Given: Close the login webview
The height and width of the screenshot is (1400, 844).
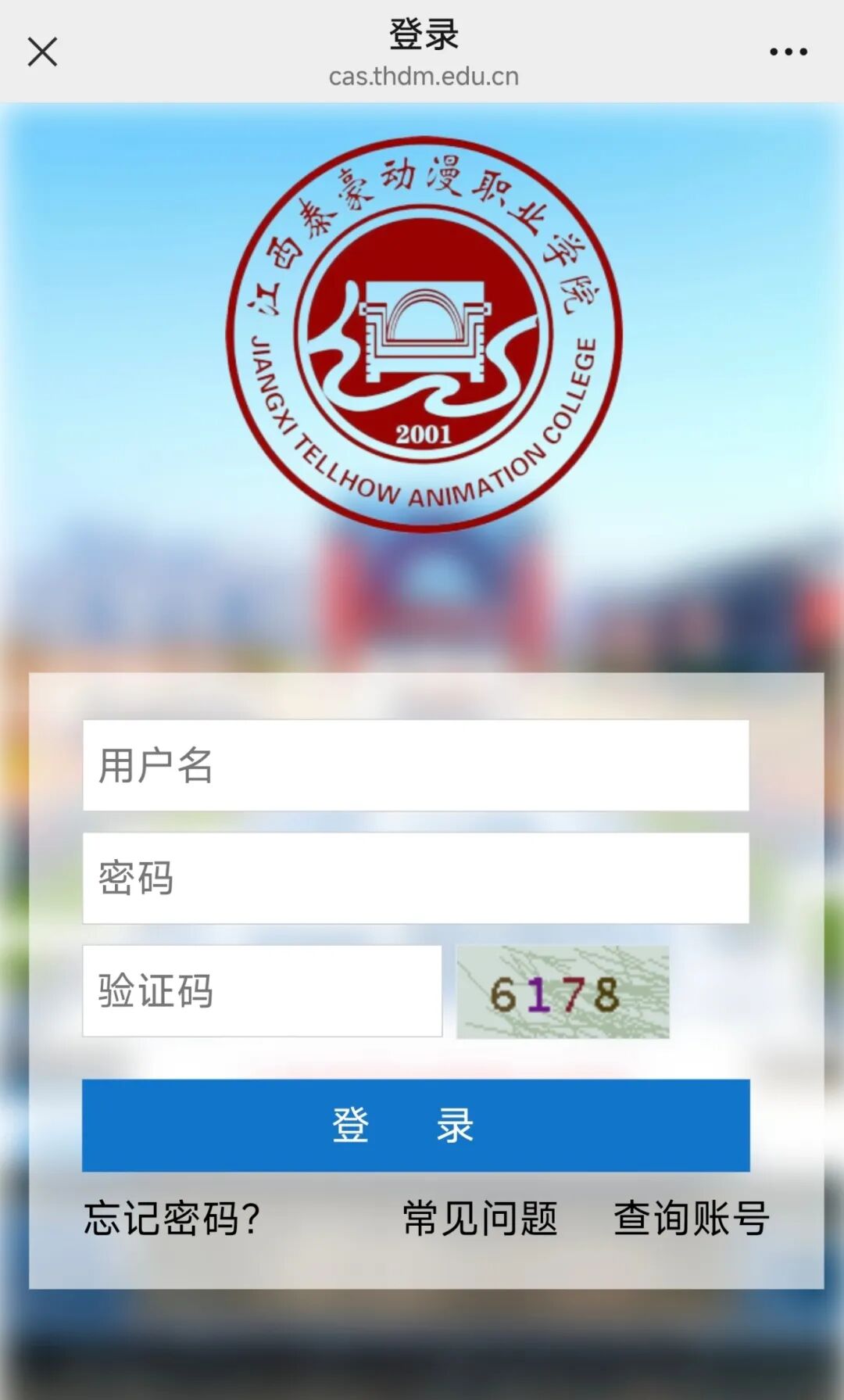Looking at the screenshot, I should (x=42, y=52).
